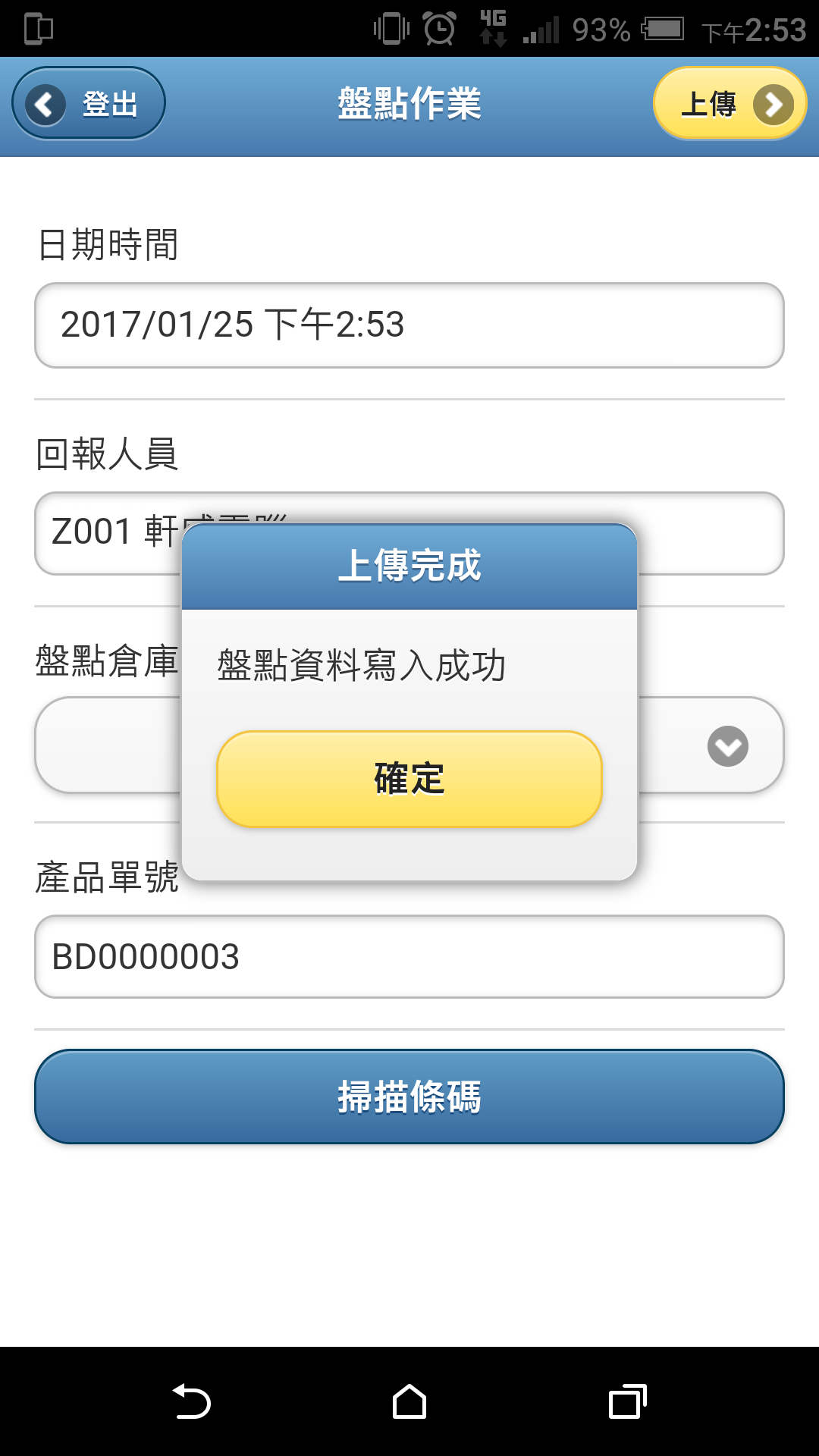Tap the 上傳 upload button
This screenshot has height=1456, width=819.
pyautogui.click(x=730, y=103)
